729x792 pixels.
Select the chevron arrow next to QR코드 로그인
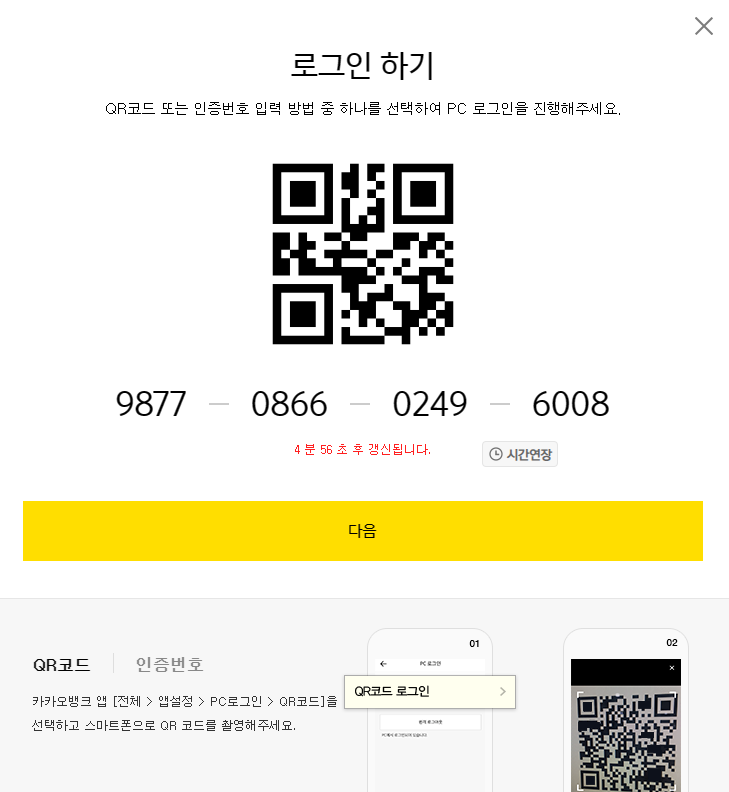point(503,691)
